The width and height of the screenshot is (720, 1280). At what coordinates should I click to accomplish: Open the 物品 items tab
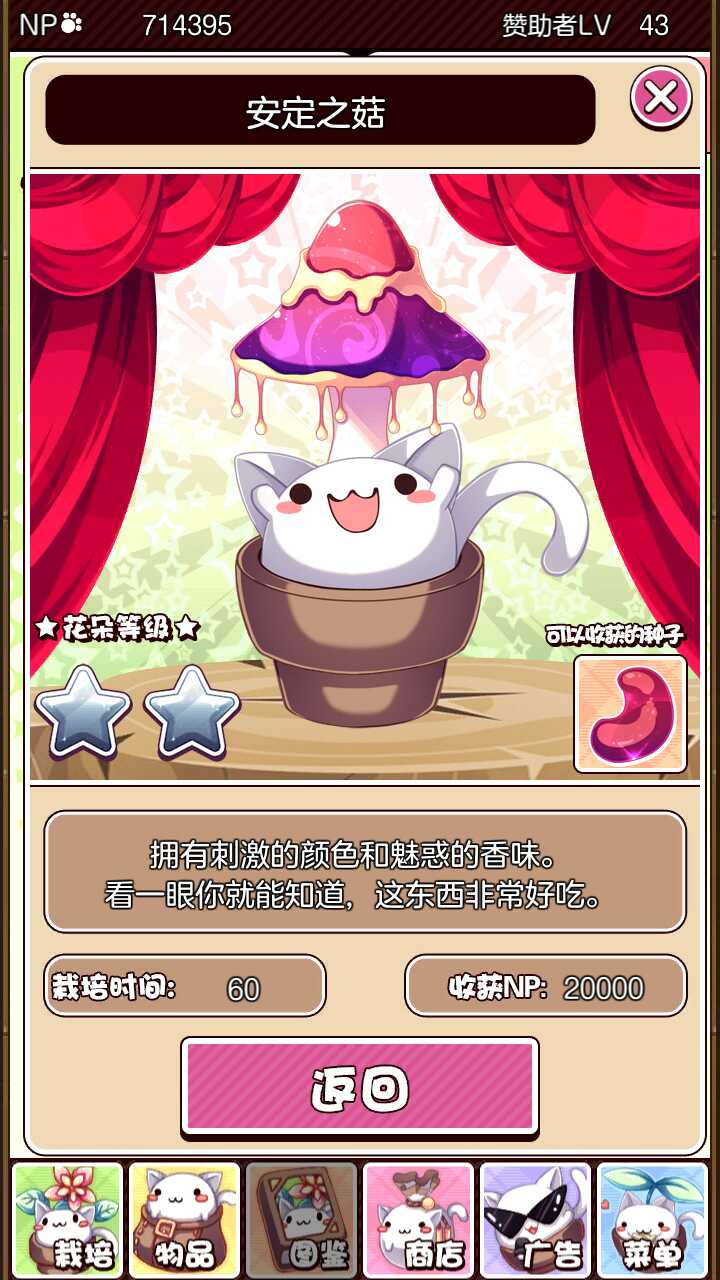pos(185,1219)
